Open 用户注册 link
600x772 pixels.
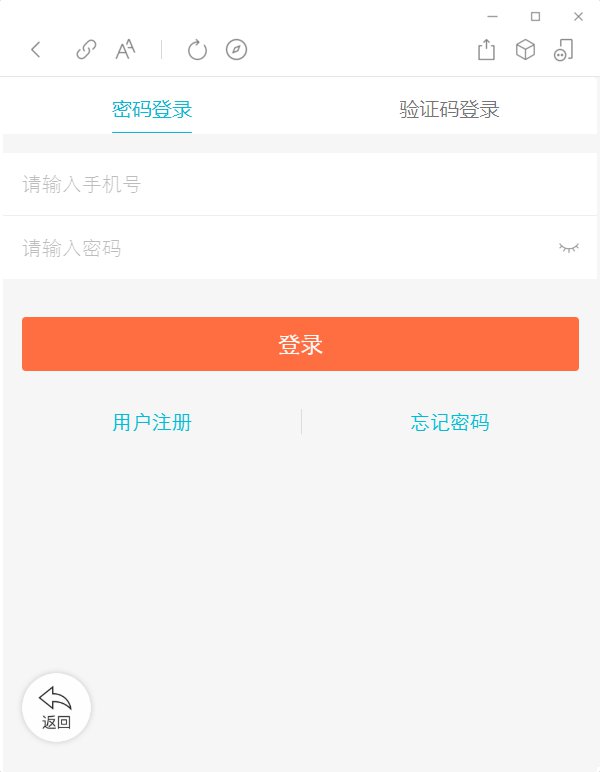[152, 422]
